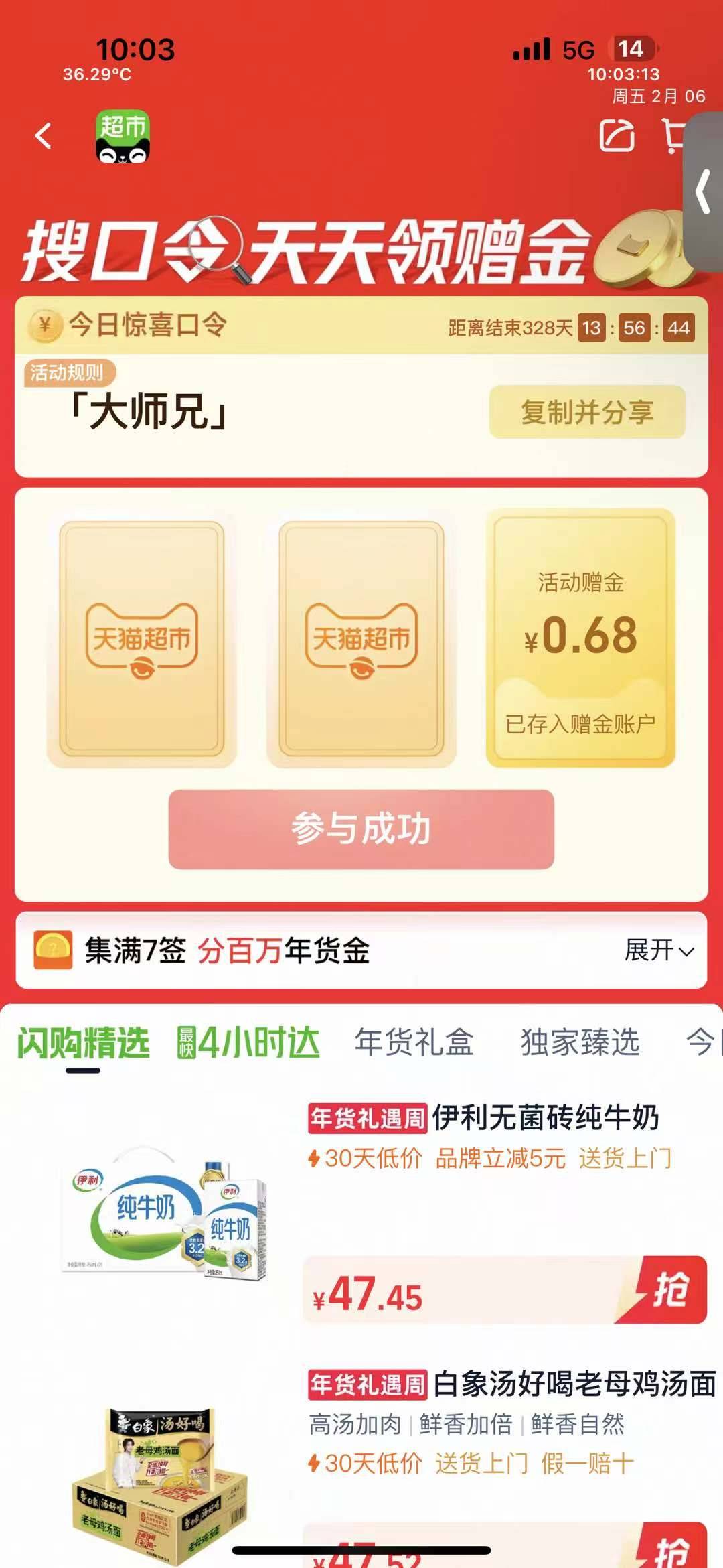
Task: Open the 伊利无菌砖纯牛奶 product
Action: pos(545,1117)
